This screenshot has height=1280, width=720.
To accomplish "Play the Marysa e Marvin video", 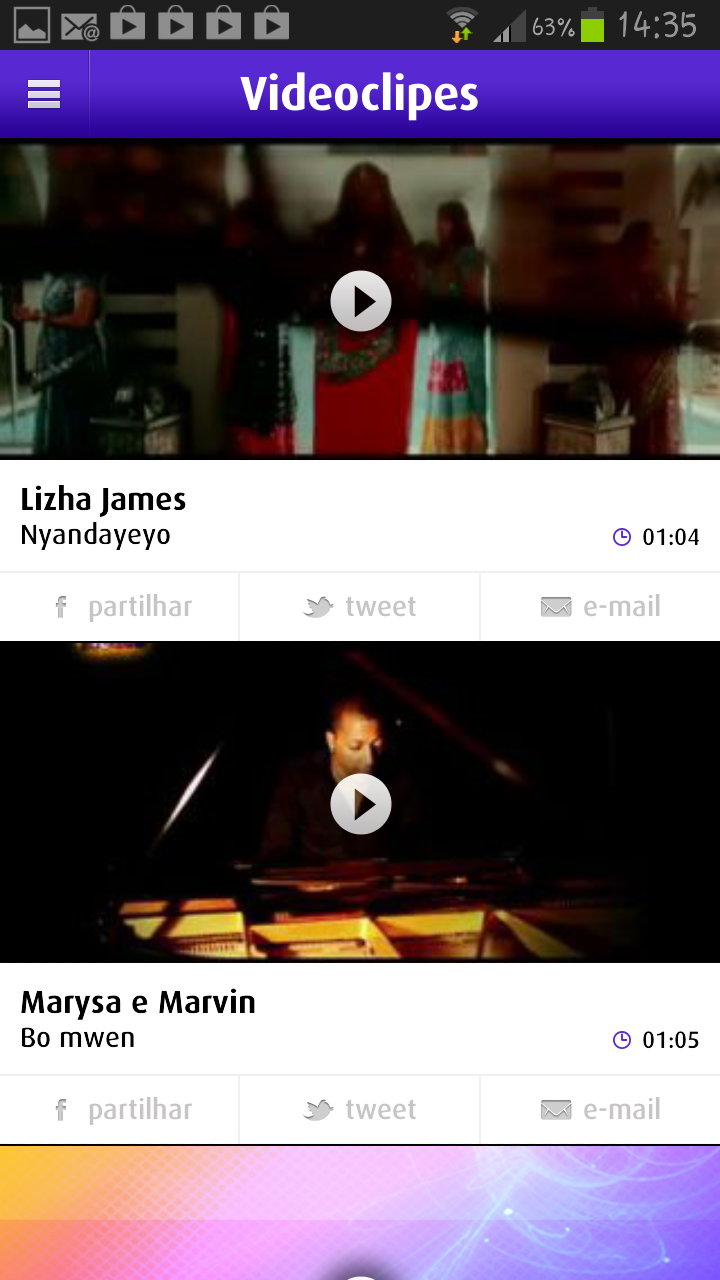I will (360, 804).
